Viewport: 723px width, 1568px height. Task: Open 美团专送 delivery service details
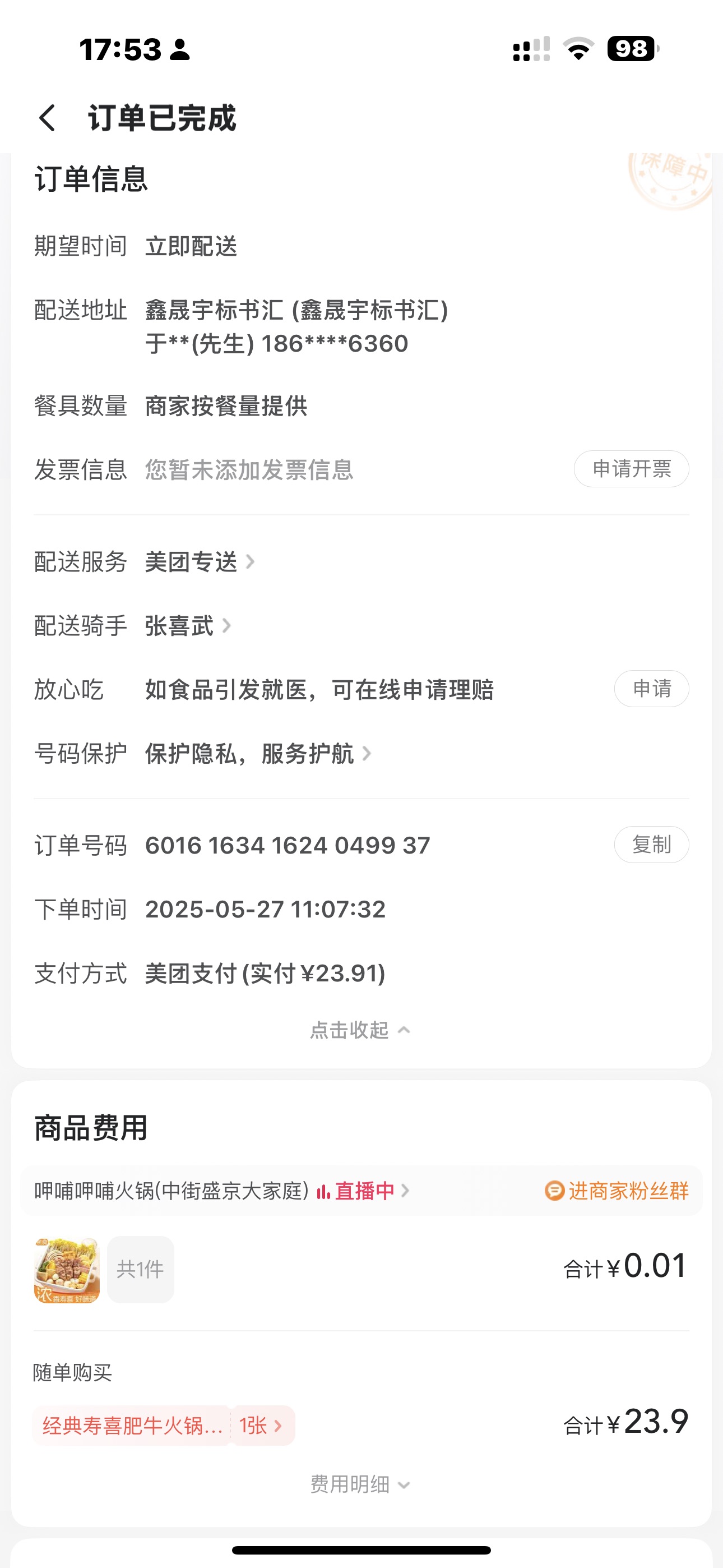tap(198, 562)
